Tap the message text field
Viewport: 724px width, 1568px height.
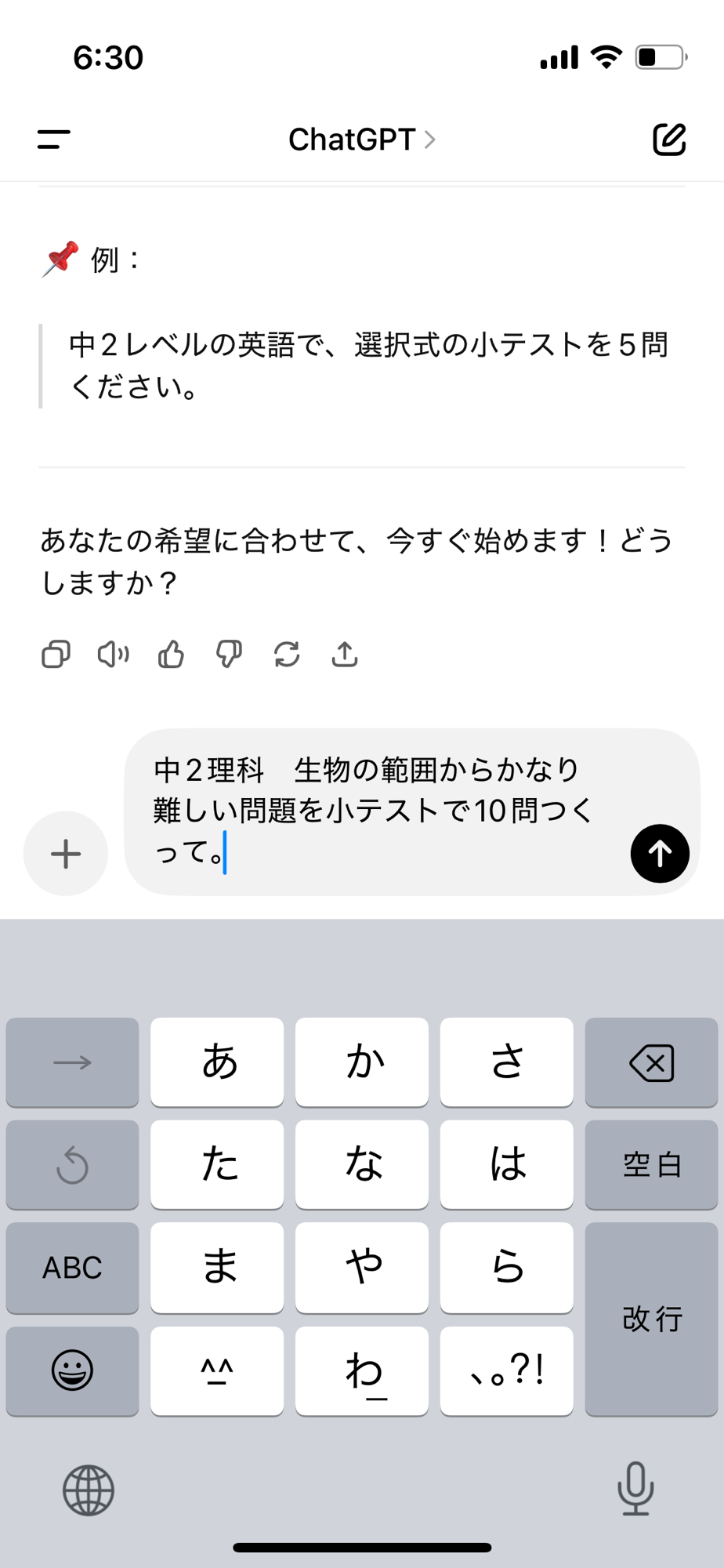tap(384, 811)
